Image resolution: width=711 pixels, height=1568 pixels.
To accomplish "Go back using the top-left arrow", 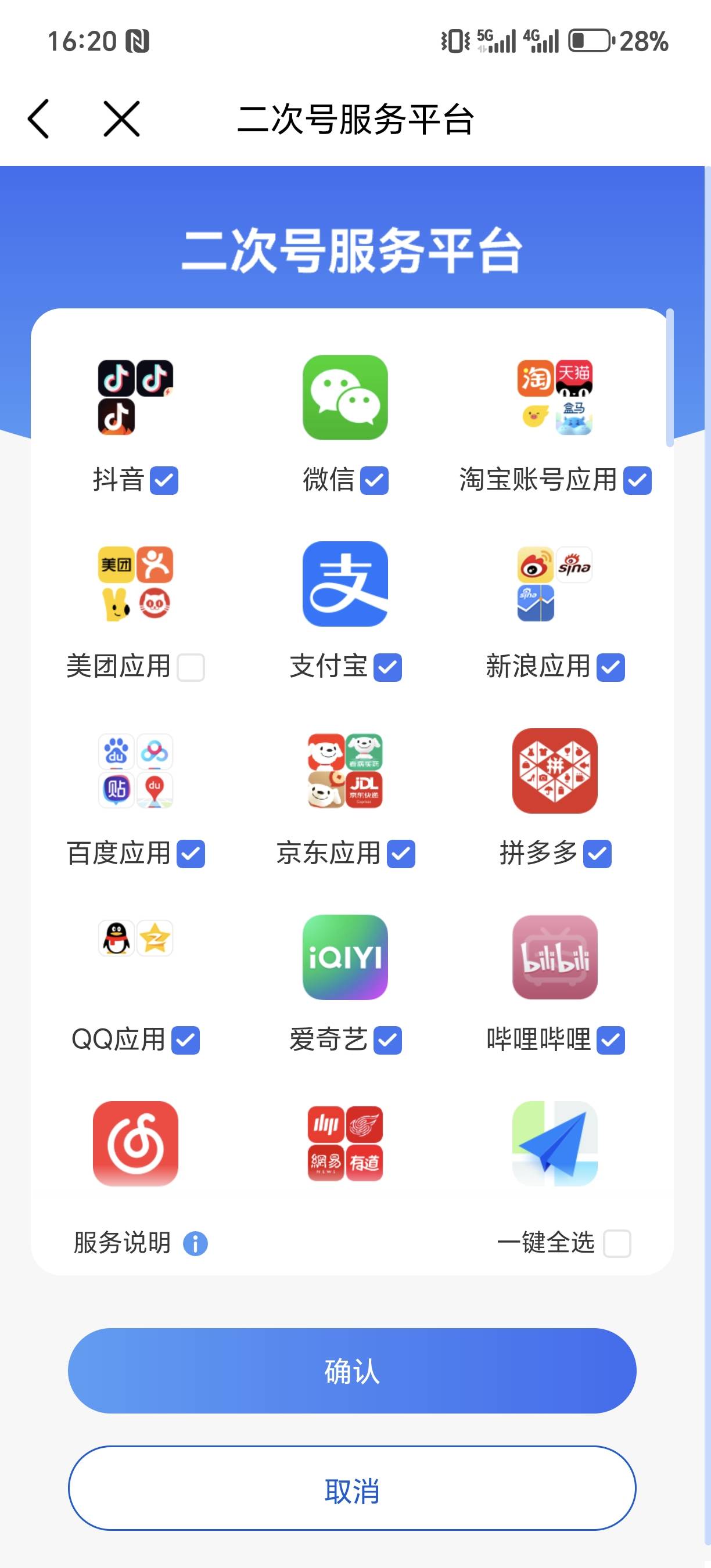I will coord(38,118).
